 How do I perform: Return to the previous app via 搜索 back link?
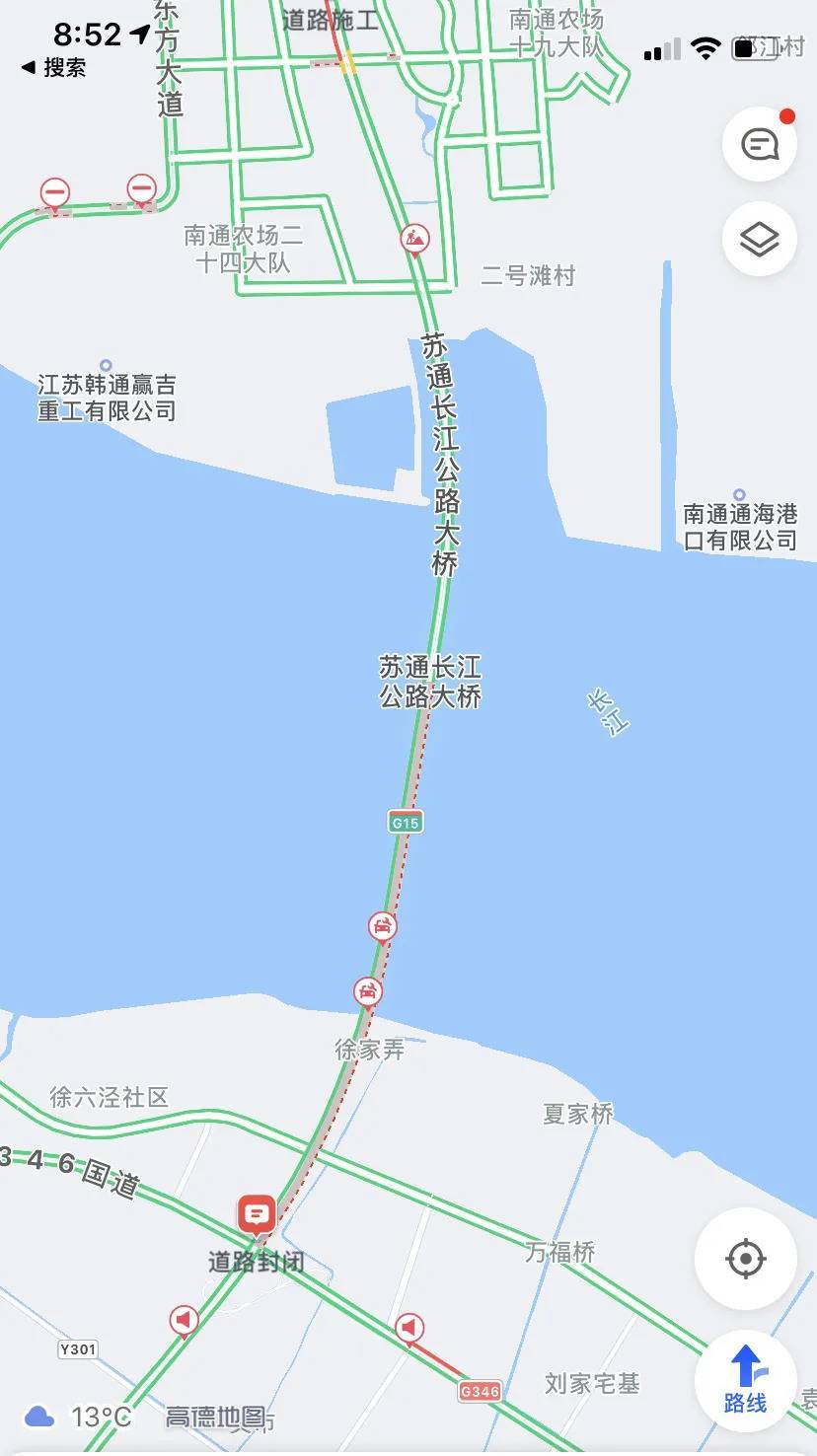click(54, 67)
